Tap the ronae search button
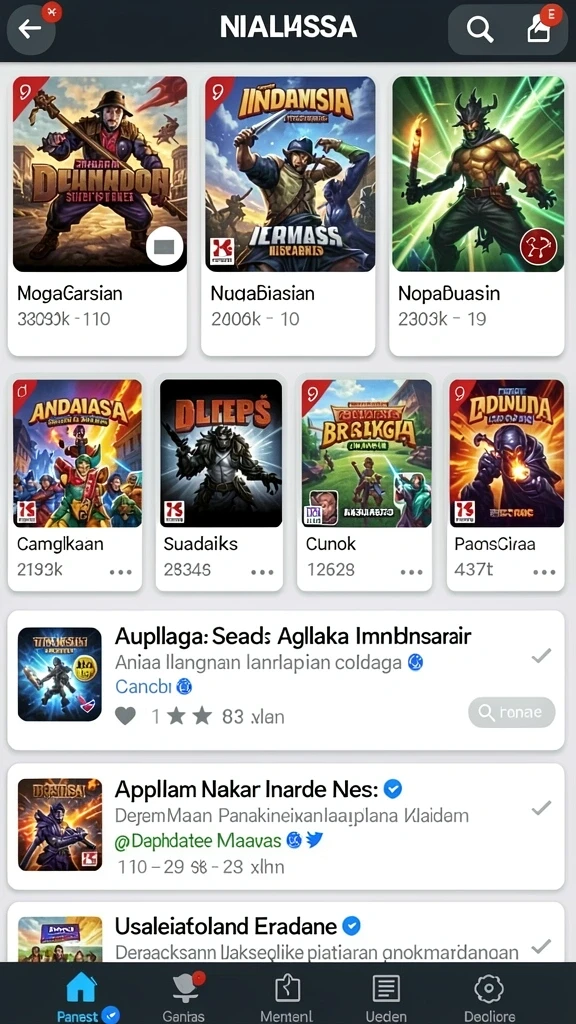576x1024 pixels. pos(511,712)
